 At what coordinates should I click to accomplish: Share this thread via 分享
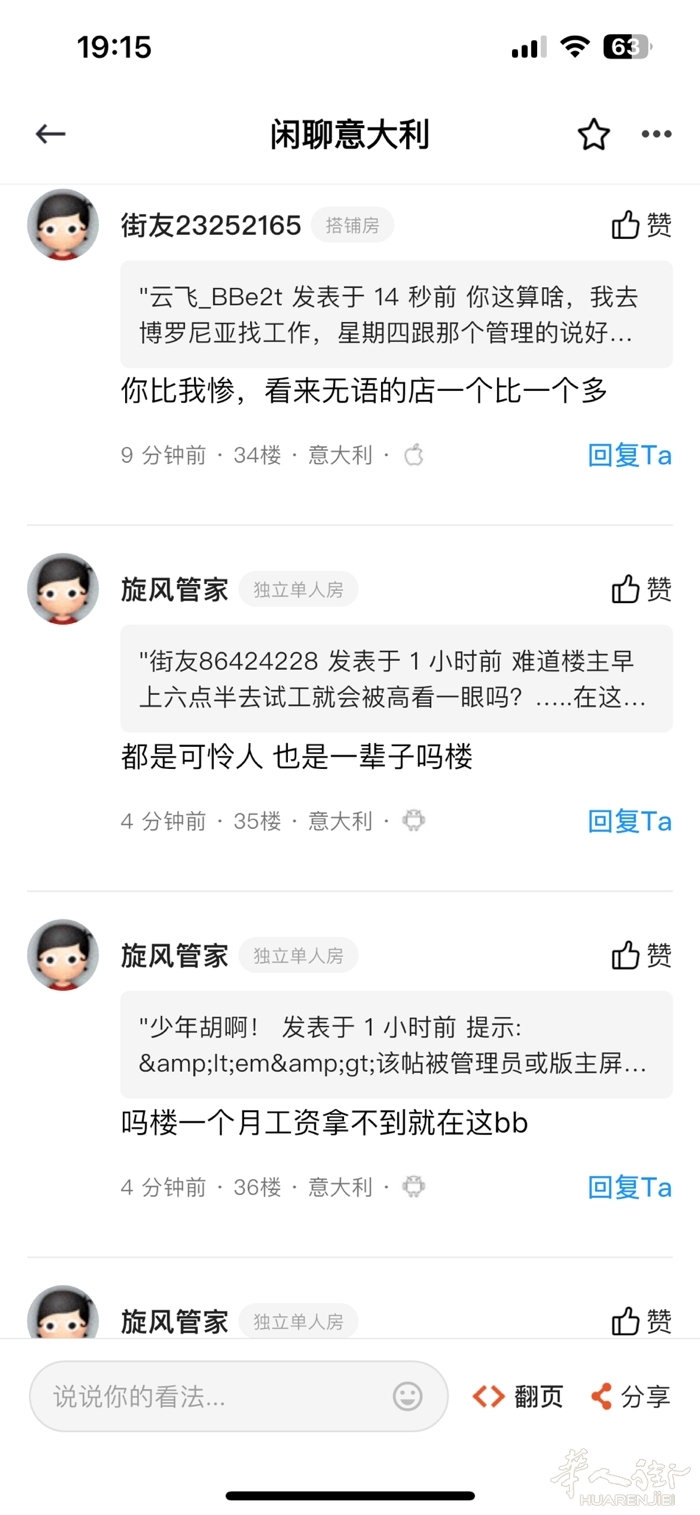[630, 1396]
